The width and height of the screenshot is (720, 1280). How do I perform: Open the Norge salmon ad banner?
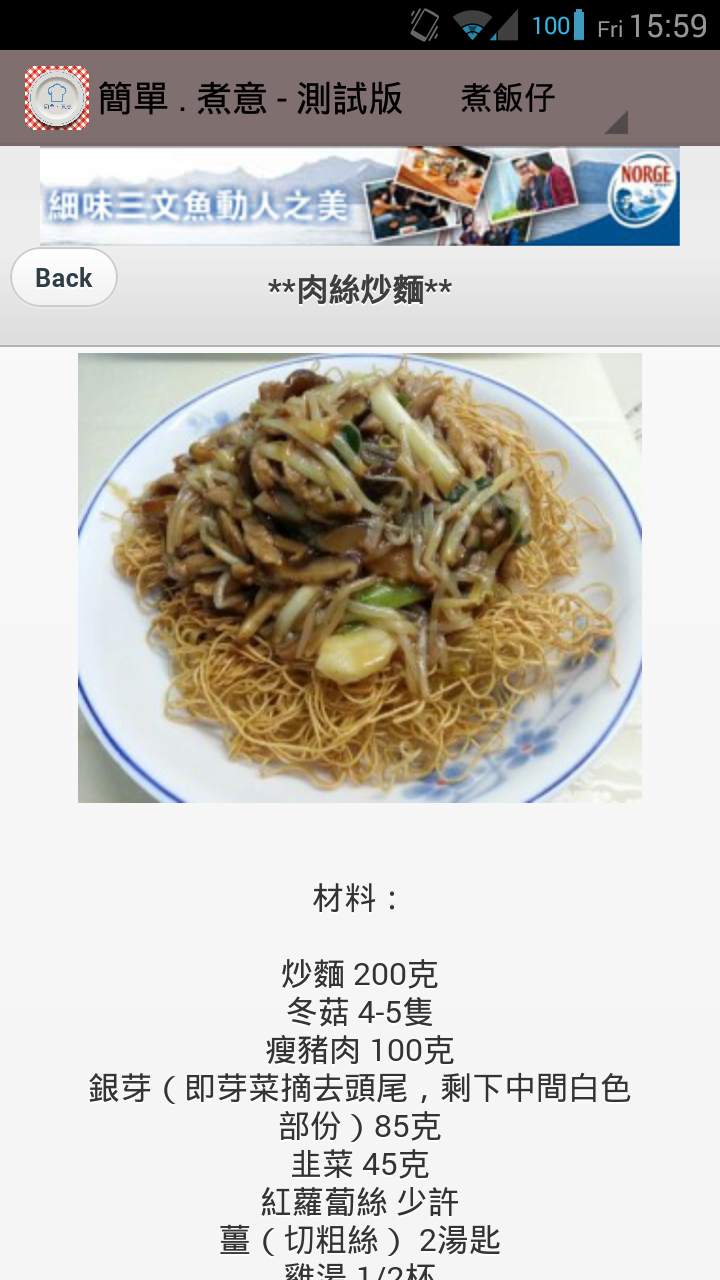pos(360,196)
